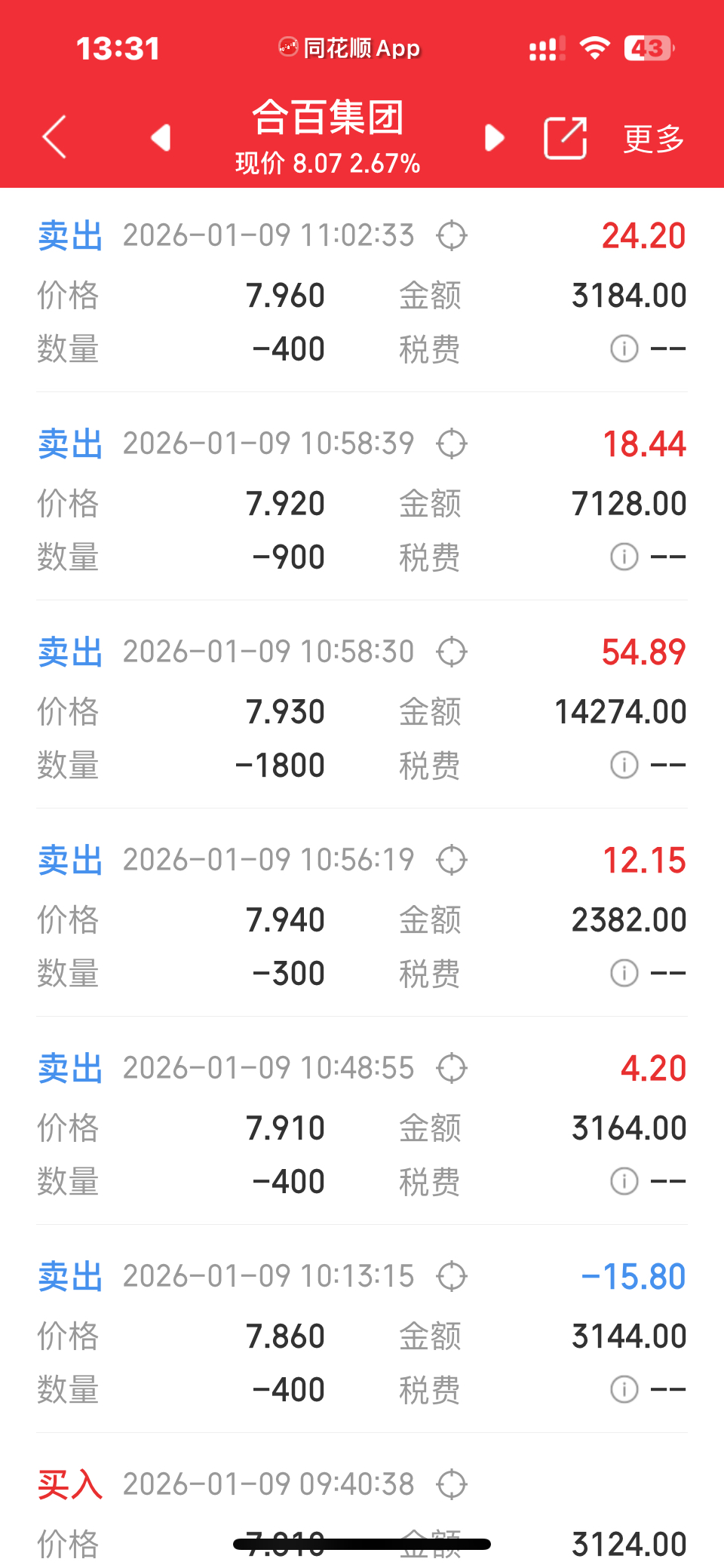
Task: Tap the locate icon for the 10:58:39 trade
Action: pos(452,443)
